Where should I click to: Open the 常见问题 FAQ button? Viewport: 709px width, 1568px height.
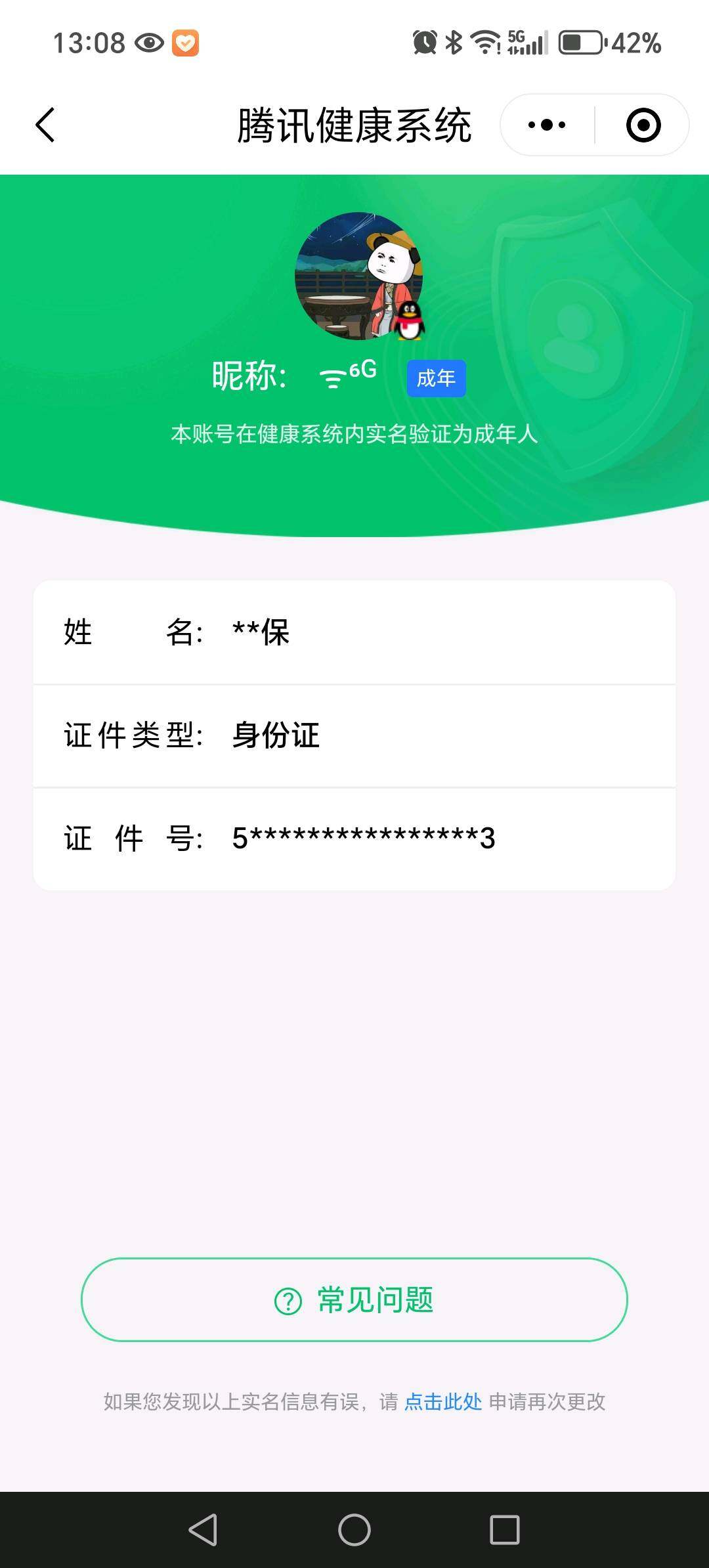pyautogui.click(x=354, y=1299)
